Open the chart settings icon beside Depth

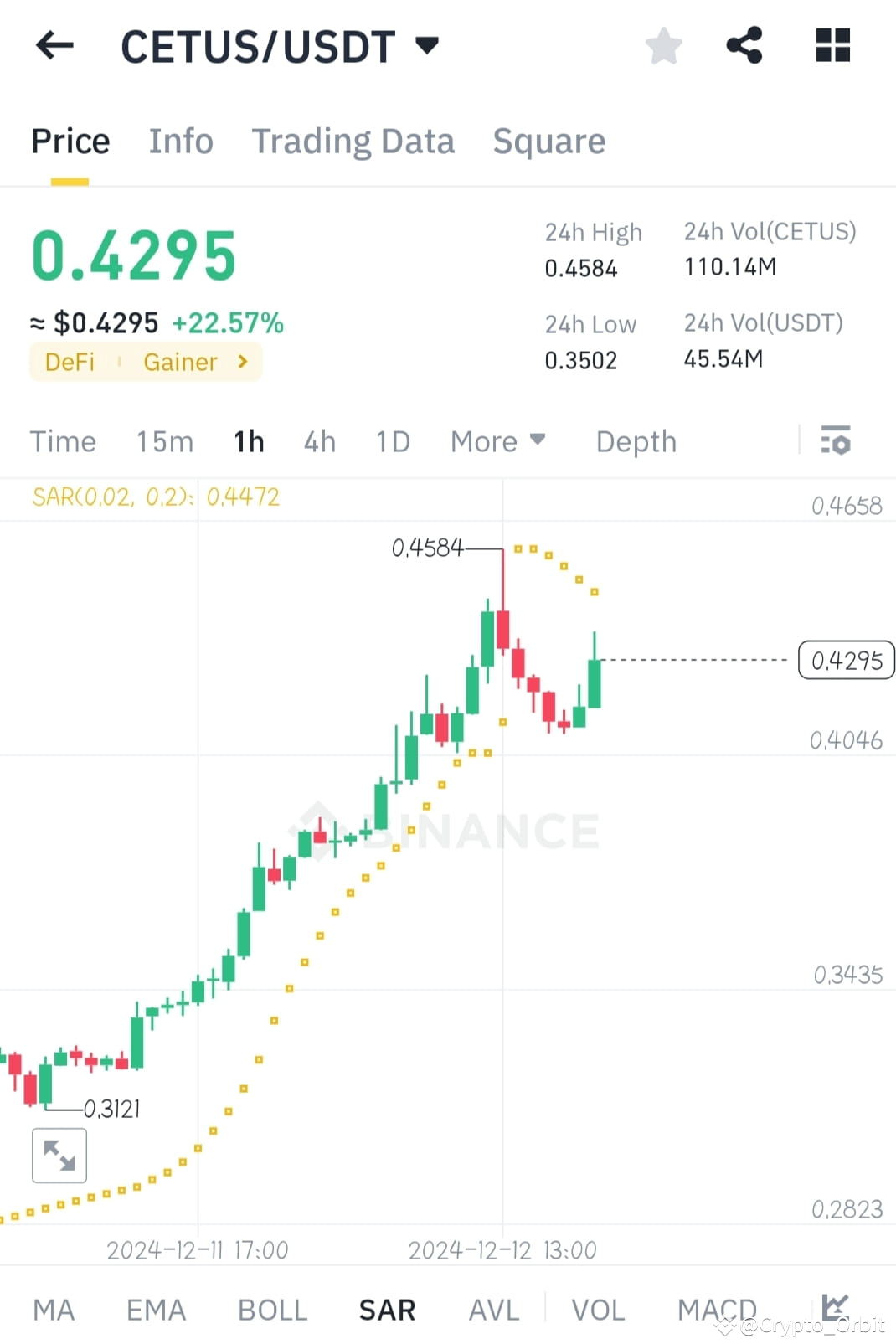click(836, 441)
